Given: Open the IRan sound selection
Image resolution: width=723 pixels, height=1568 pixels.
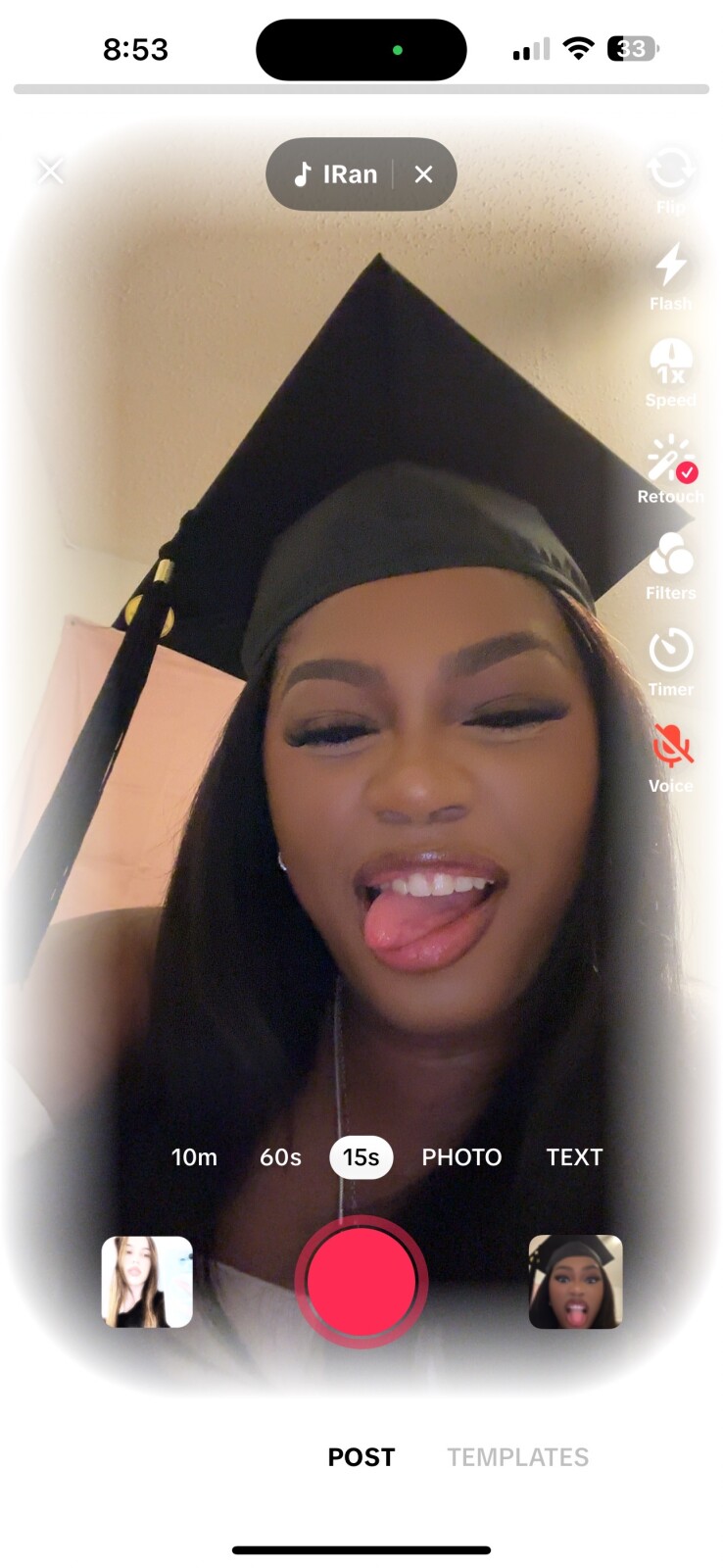Looking at the screenshot, I should (336, 174).
